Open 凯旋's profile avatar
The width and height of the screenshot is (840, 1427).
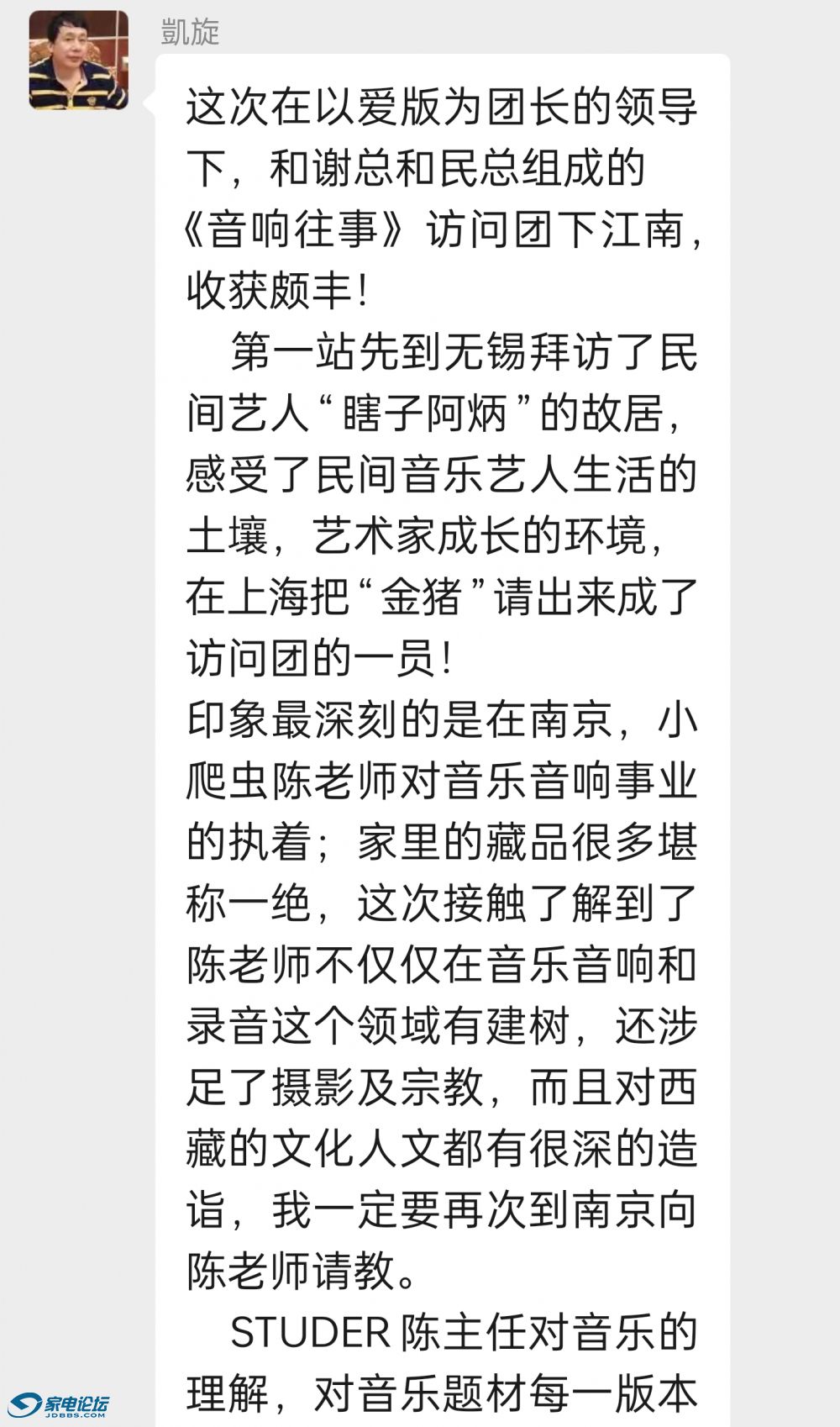coord(79,61)
